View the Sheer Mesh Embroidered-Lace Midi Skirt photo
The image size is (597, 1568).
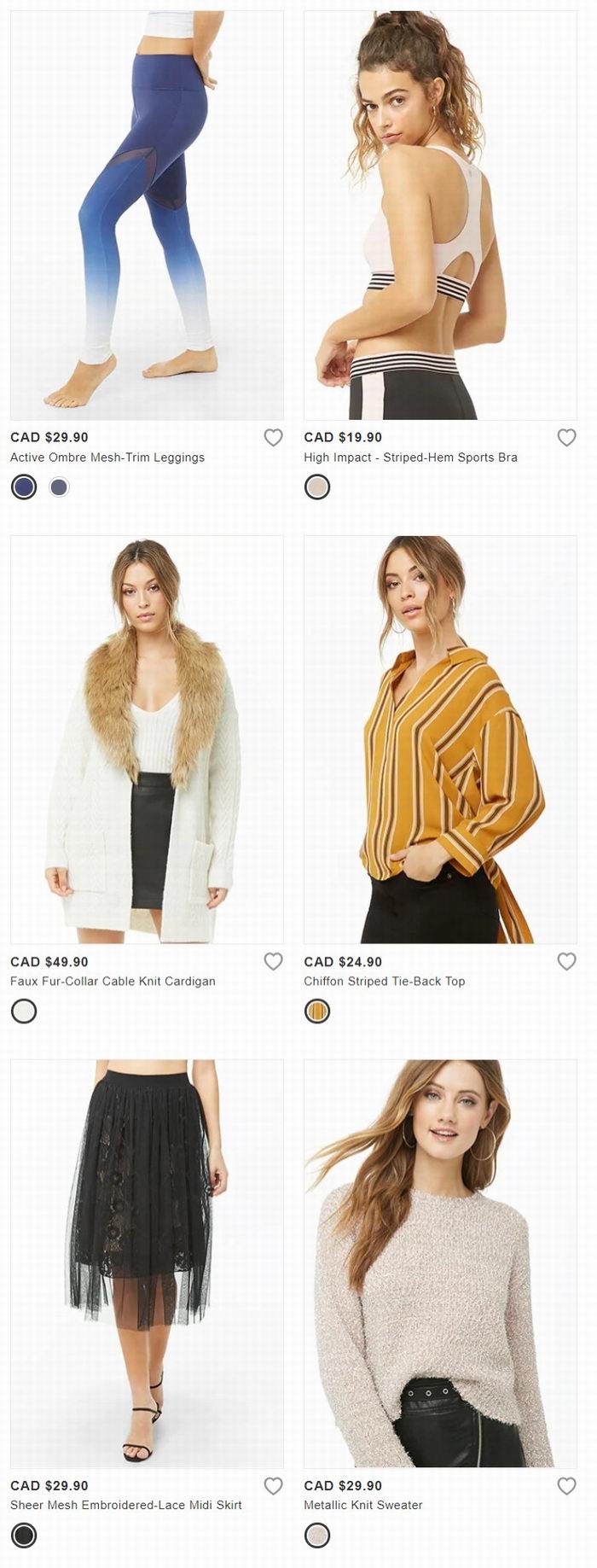[x=147, y=1263]
